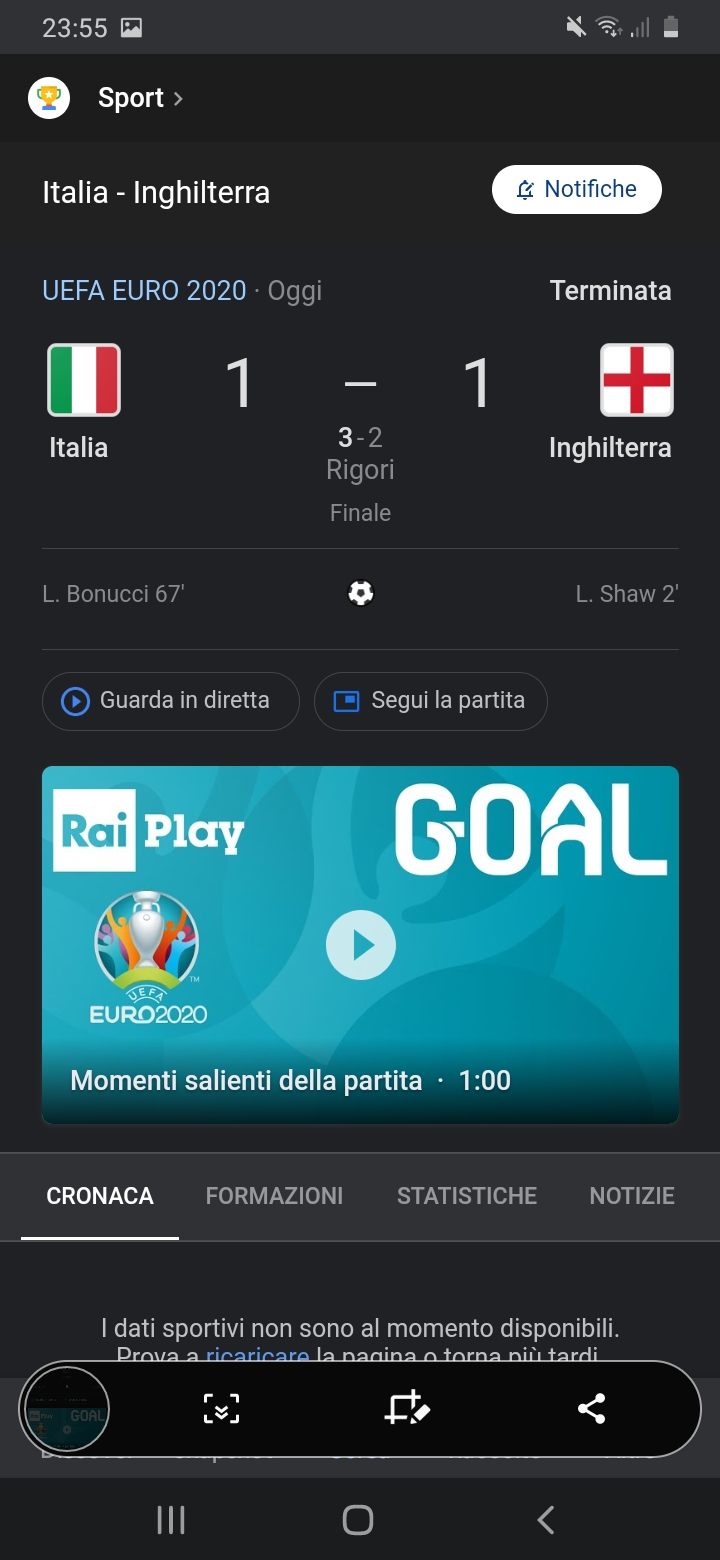Enable Notifiche for this match
This screenshot has width=720, height=1560.
pos(577,190)
